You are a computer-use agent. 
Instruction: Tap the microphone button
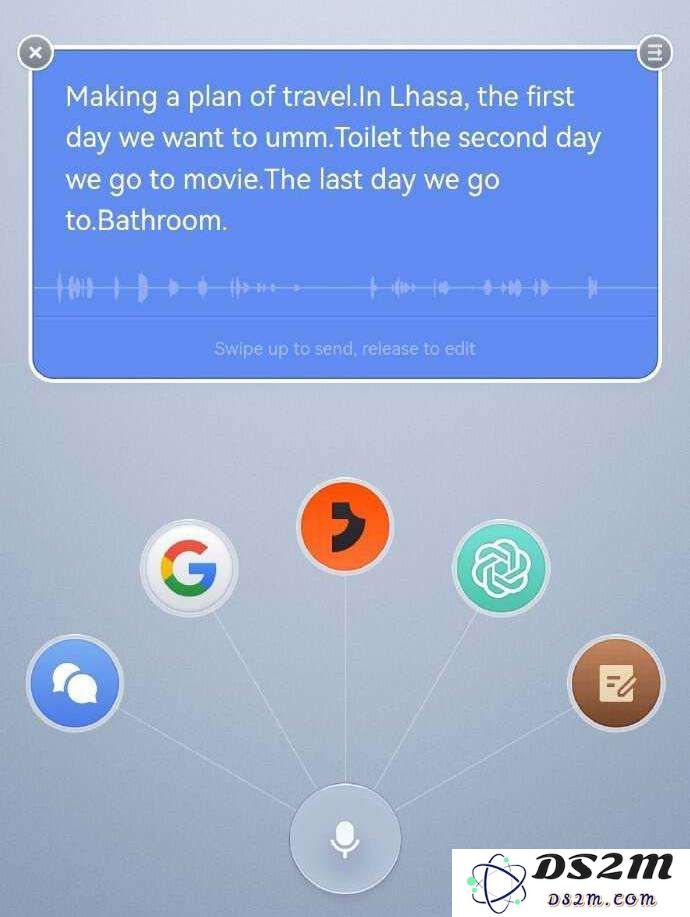(x=345, y=838)
